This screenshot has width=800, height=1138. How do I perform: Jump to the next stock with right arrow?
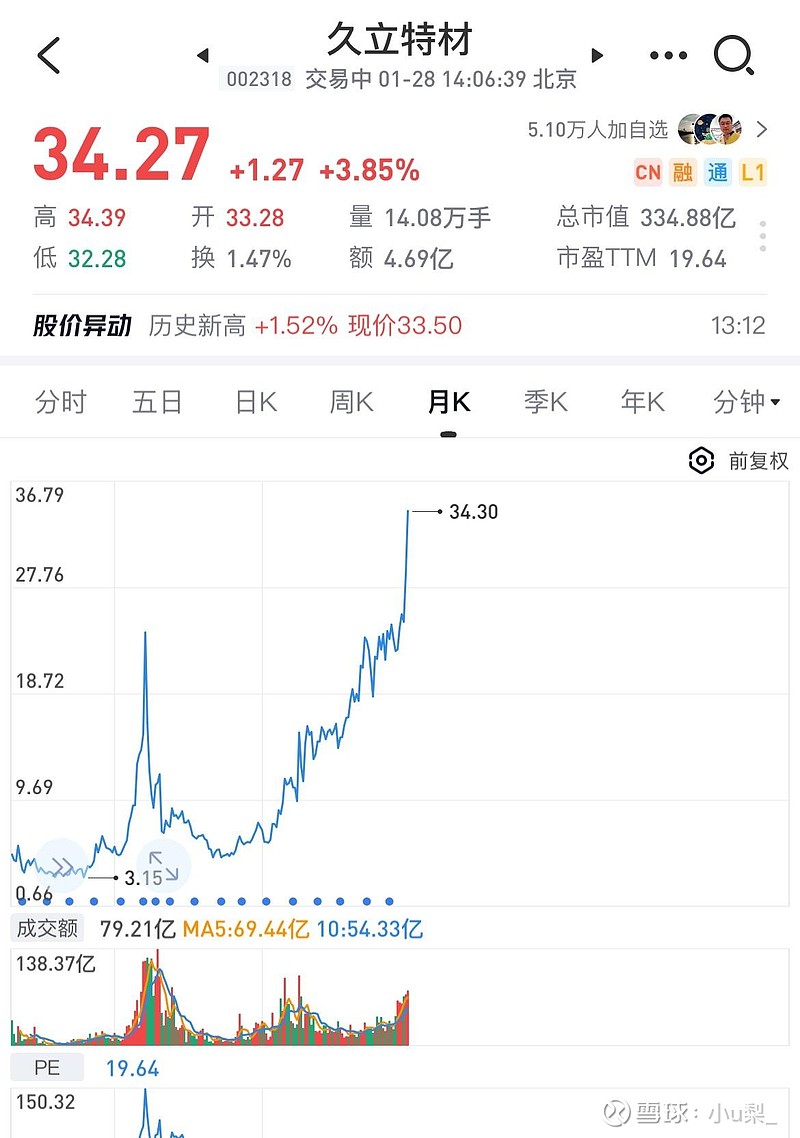click(598, 55)
